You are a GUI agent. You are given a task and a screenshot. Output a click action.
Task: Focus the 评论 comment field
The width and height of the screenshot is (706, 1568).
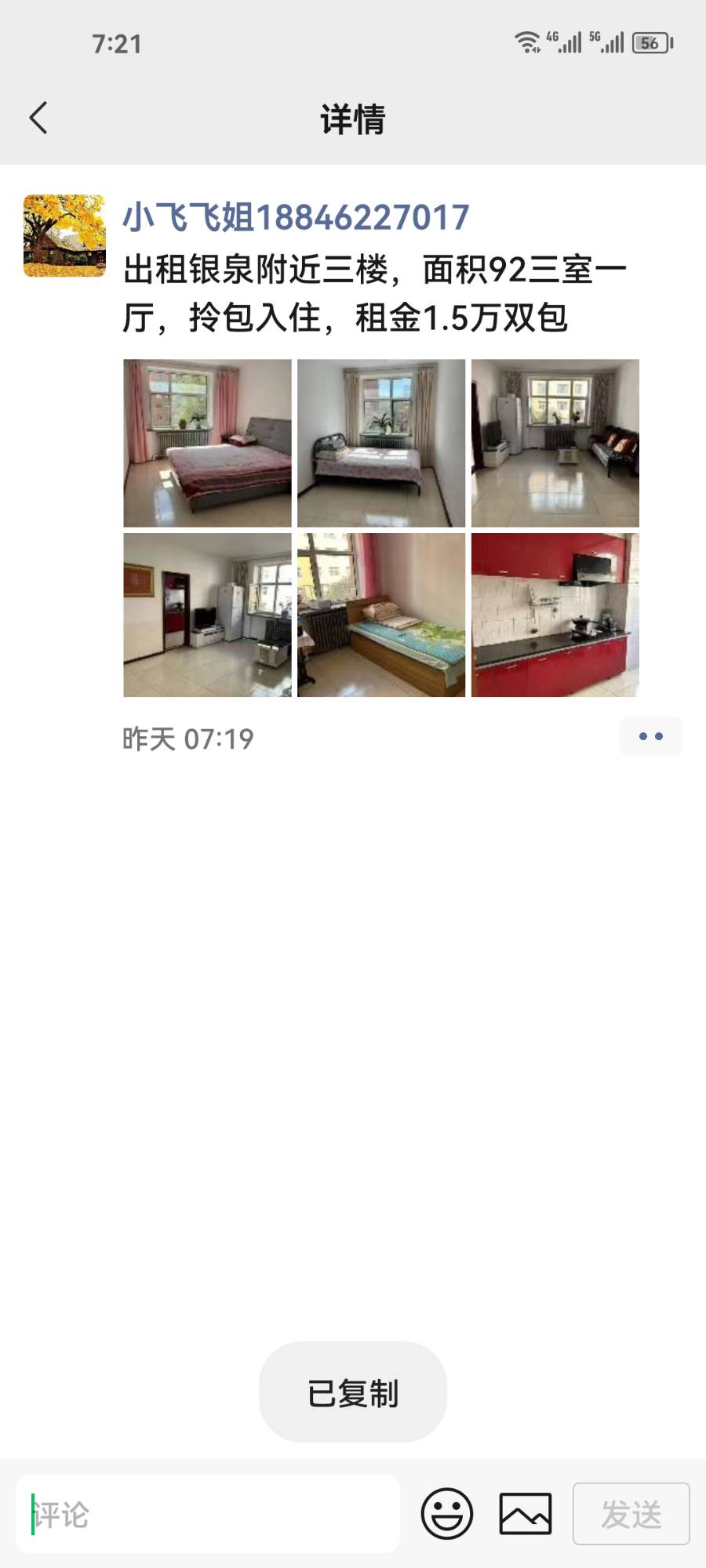208,1514
